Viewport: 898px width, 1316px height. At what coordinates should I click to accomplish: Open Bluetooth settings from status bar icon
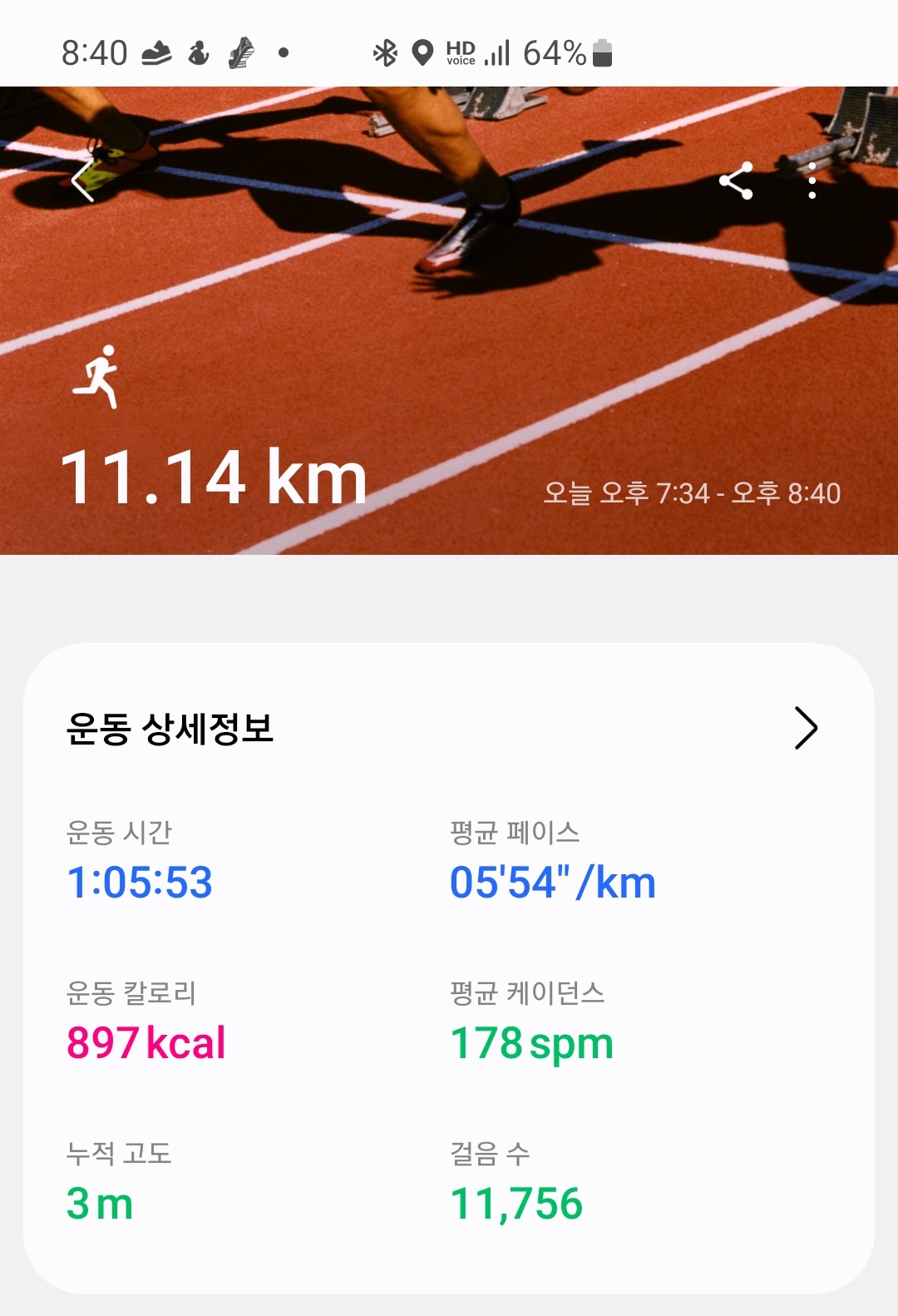[385, 53]
